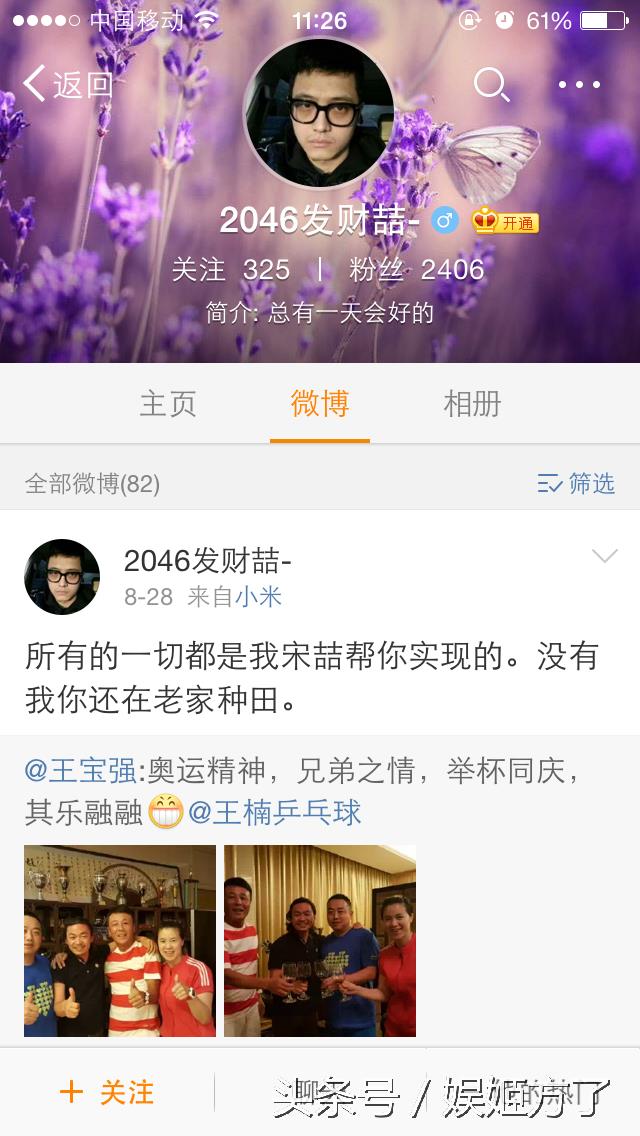Open the 筛选 filter for posts
This screenshot has width=640, height=1136.
[576, 484]
